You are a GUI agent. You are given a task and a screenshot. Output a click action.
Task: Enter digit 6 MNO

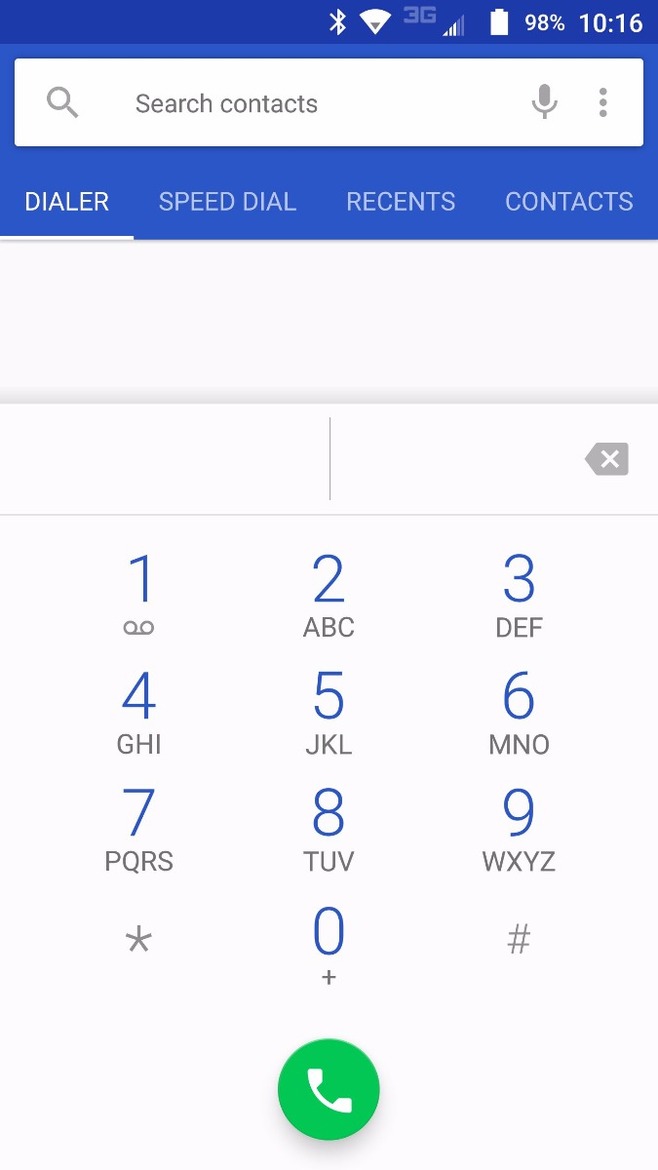tap(519, 712)
